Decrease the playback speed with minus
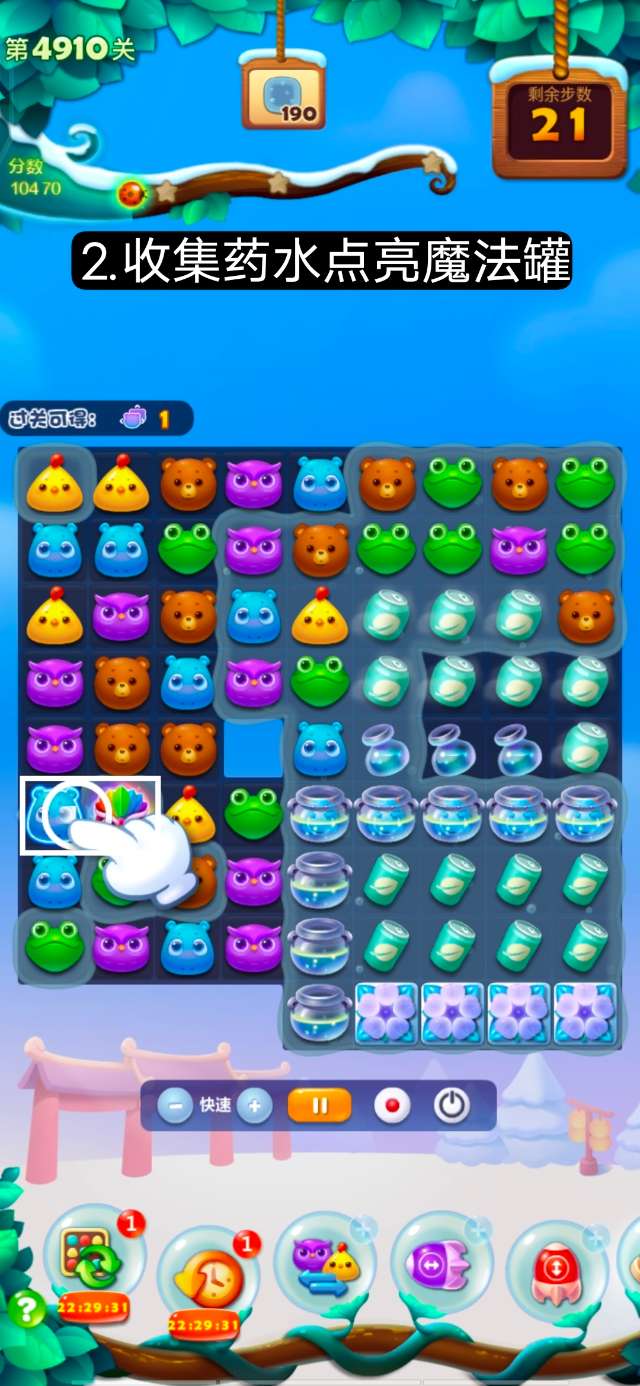 coord(176,1106)
